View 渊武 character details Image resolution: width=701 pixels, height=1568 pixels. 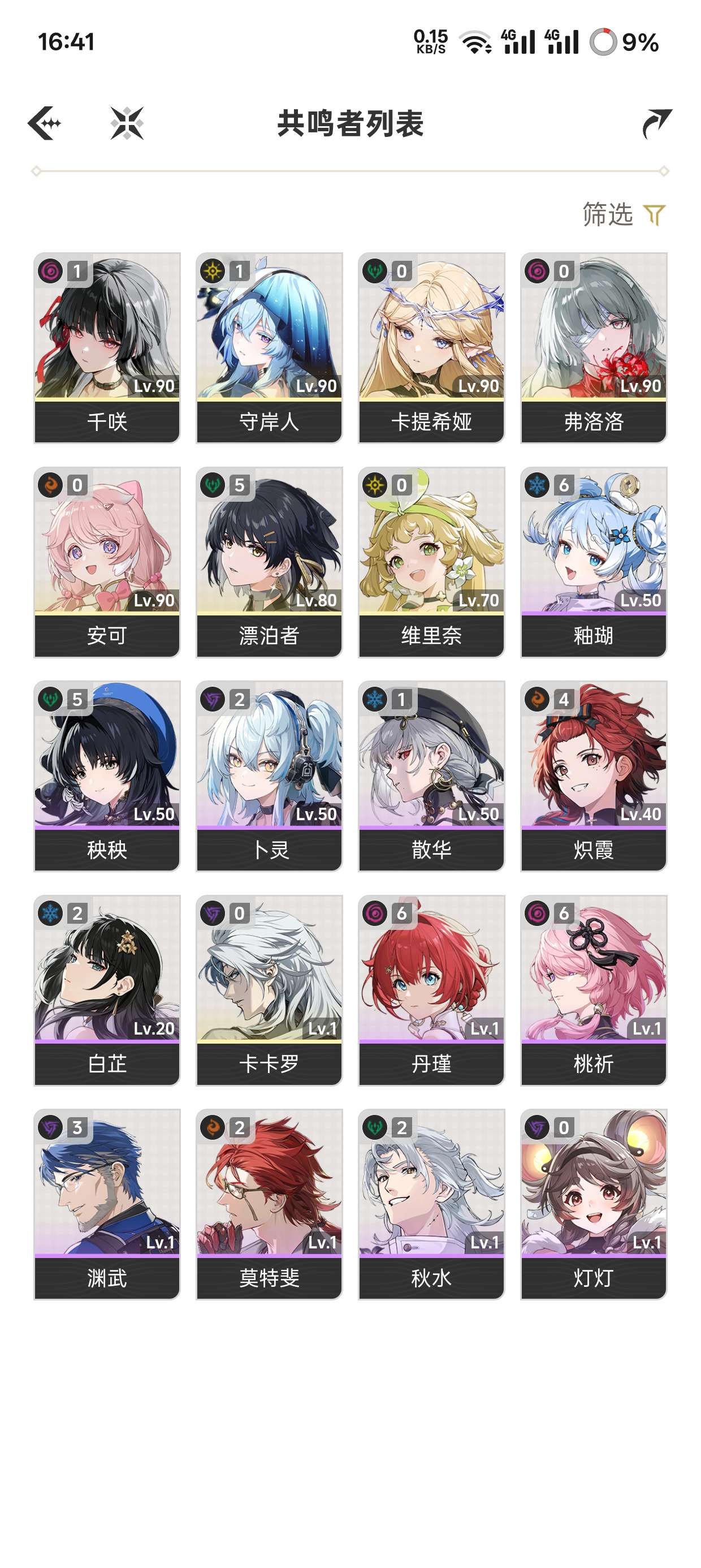(107, 1204)
